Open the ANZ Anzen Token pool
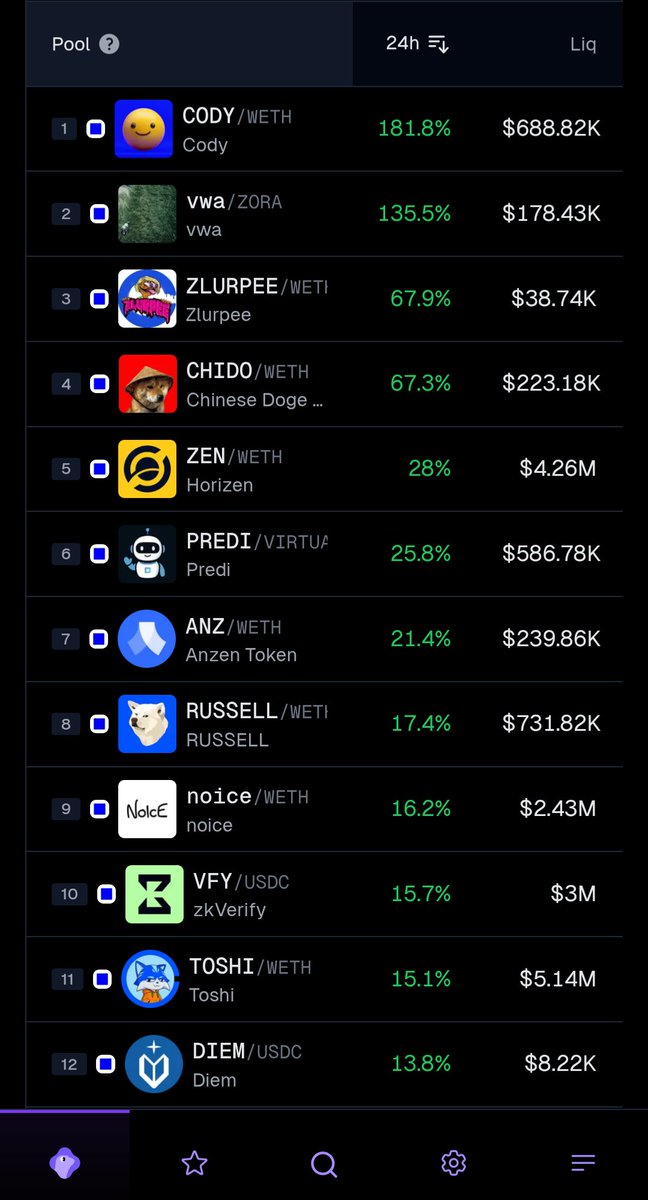 (x=240, y=639)
